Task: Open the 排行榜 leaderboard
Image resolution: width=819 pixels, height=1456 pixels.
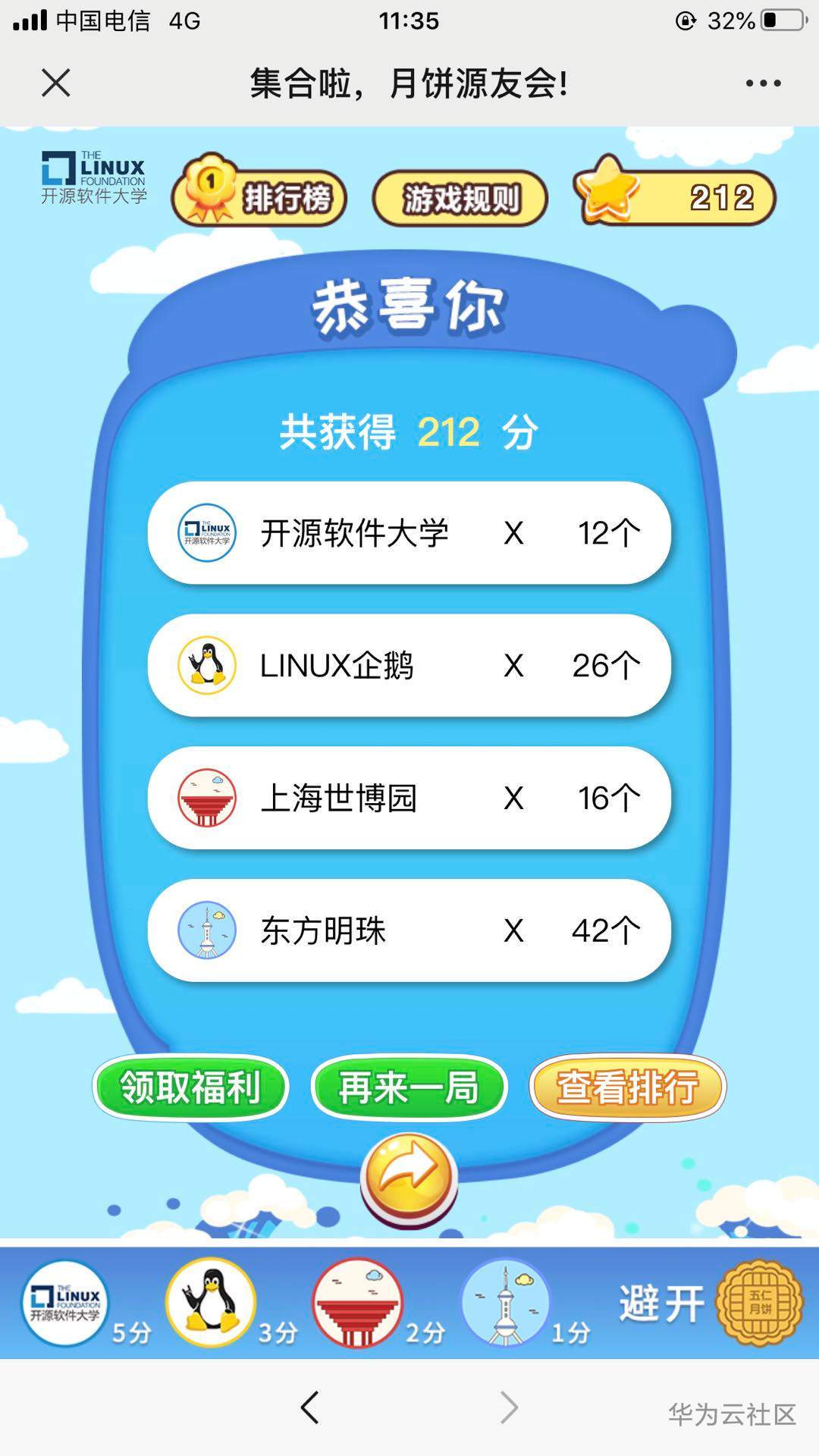Action: coord(260,198)
